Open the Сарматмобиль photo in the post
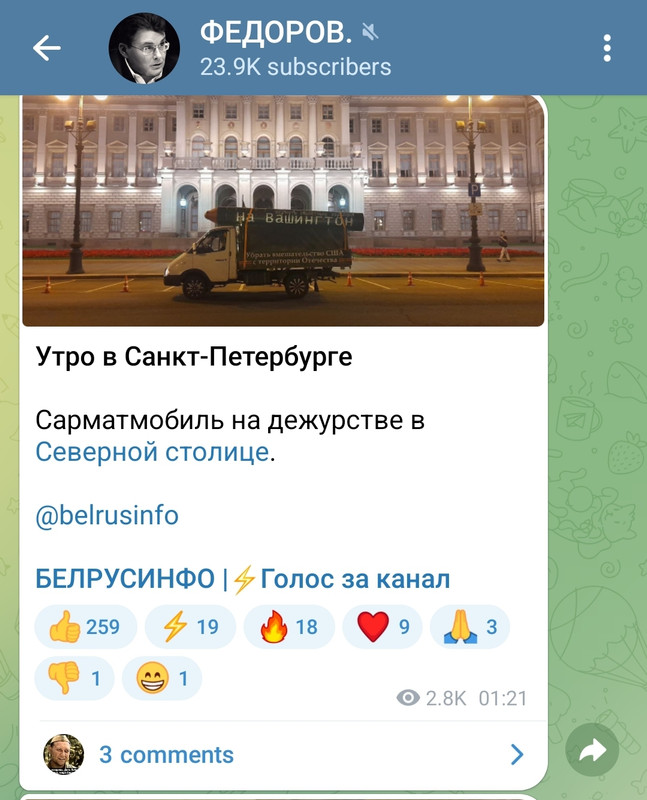 point(283,210)
